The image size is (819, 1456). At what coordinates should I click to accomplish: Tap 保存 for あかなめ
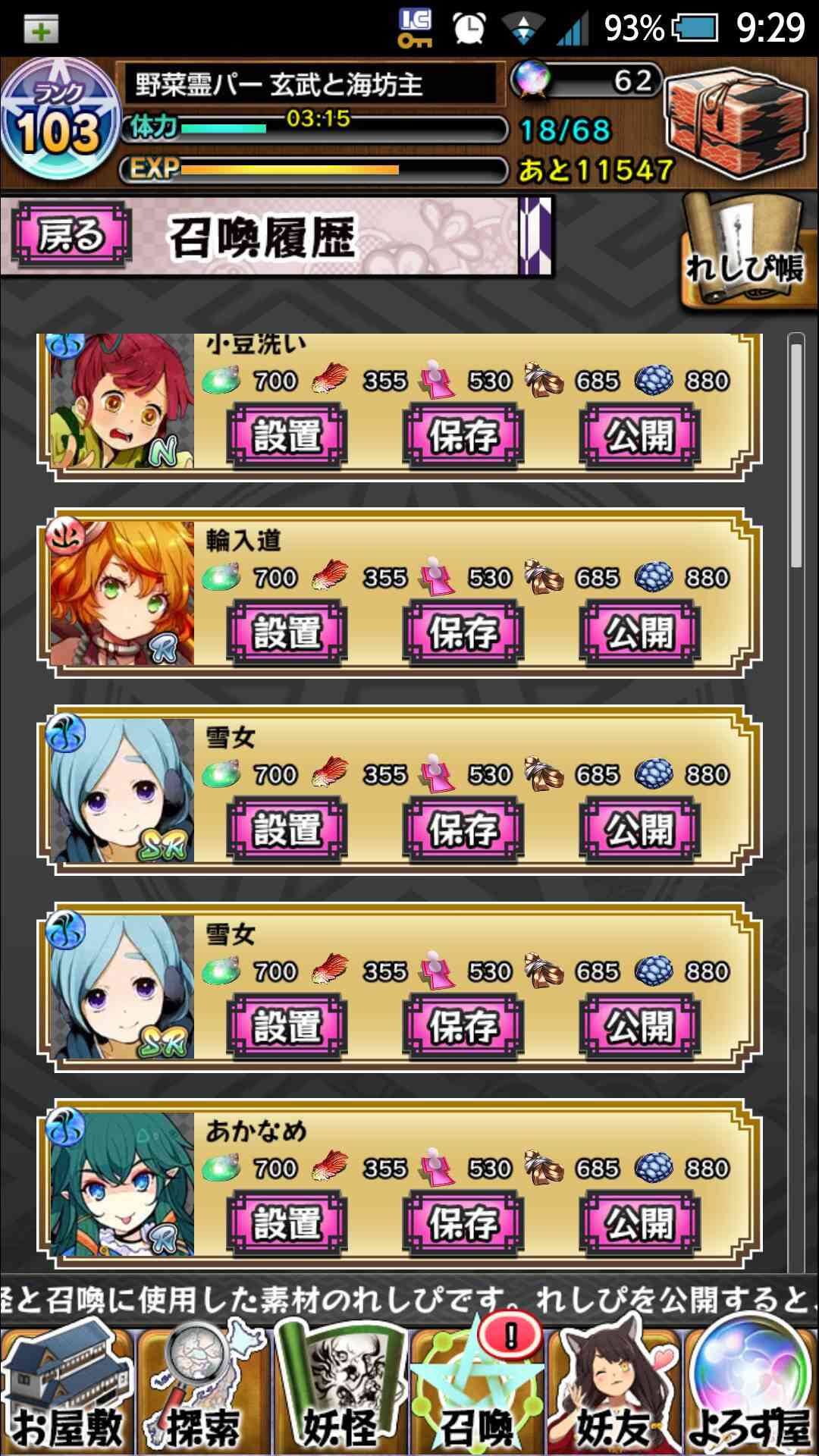[x=463, y=1222]
